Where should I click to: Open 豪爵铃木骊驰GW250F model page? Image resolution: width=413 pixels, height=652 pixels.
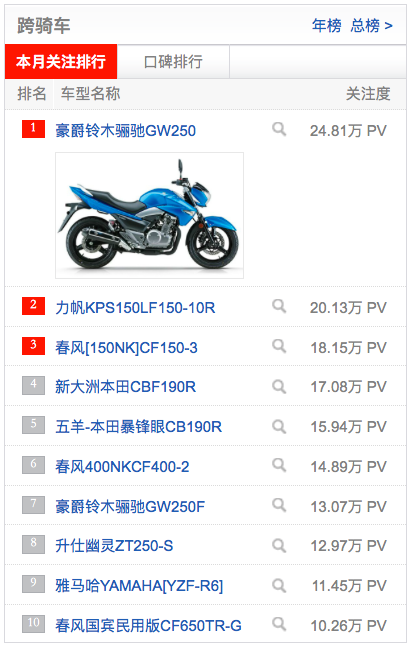130,507
